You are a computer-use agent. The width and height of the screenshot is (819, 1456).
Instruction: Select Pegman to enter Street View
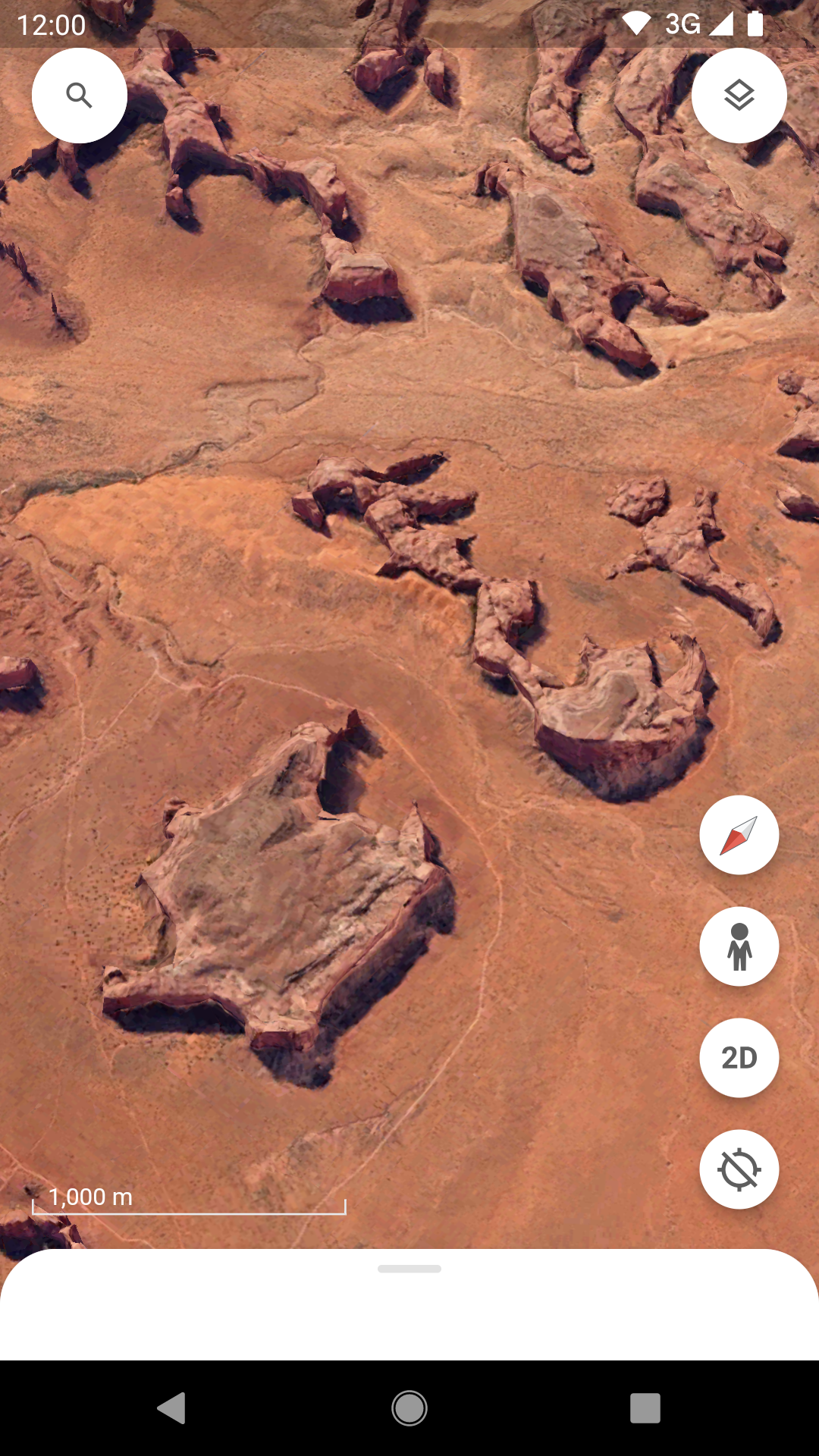[739, 946]
